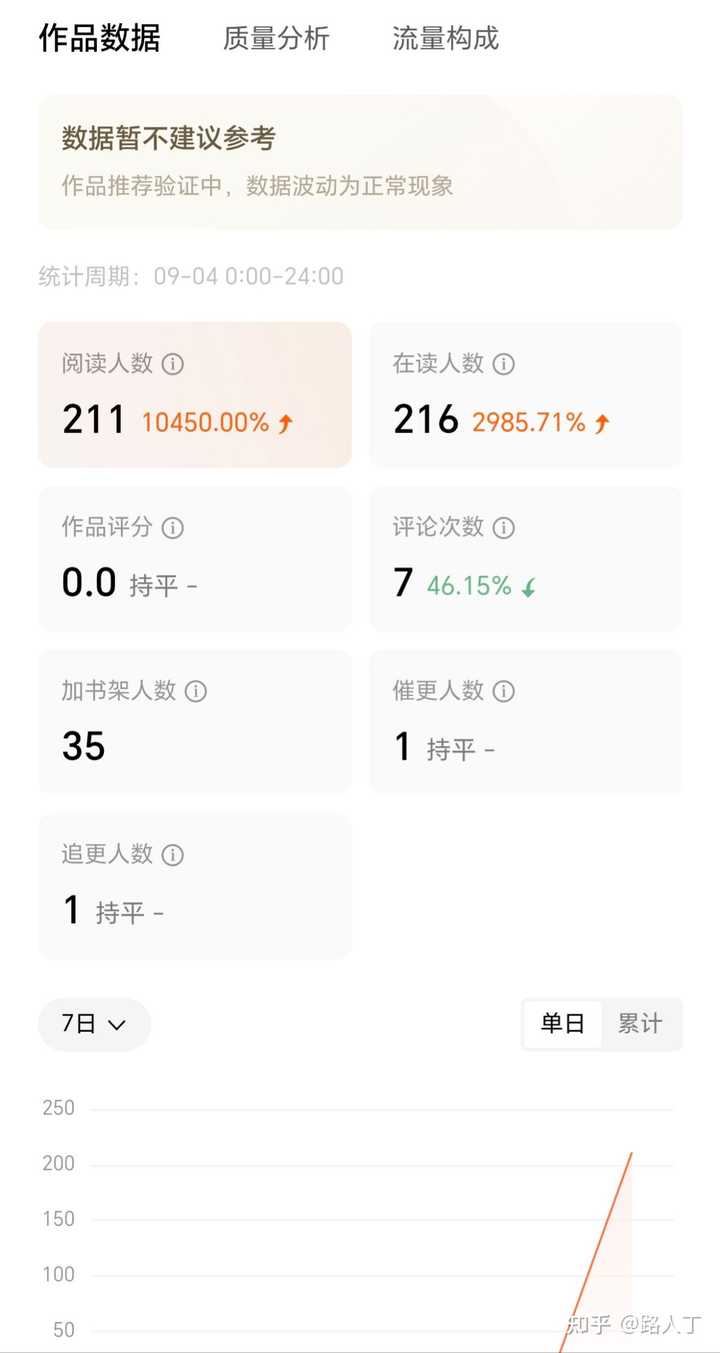Switch chart to 单日 view
The image size is (720, 1353).
tap(563, 1024)
